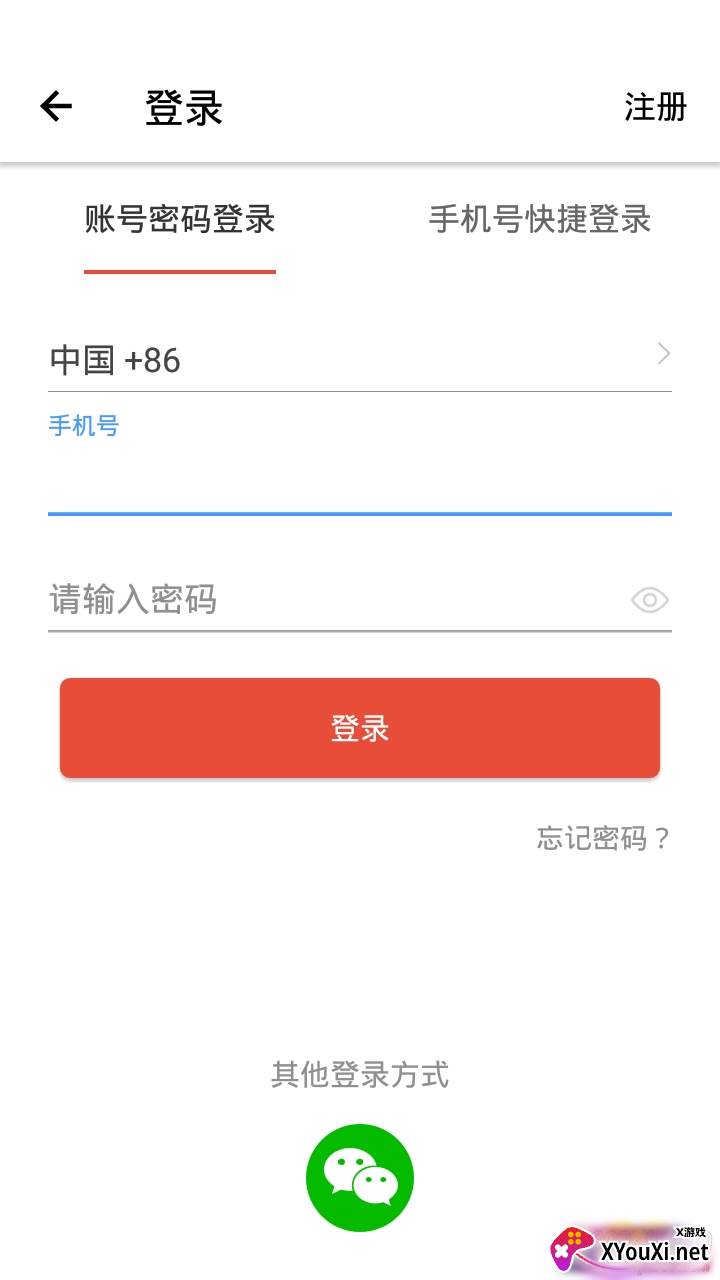The image size is (720, 1280).
Task: Tap the red 登录 button
Action: tap(360, 728)
